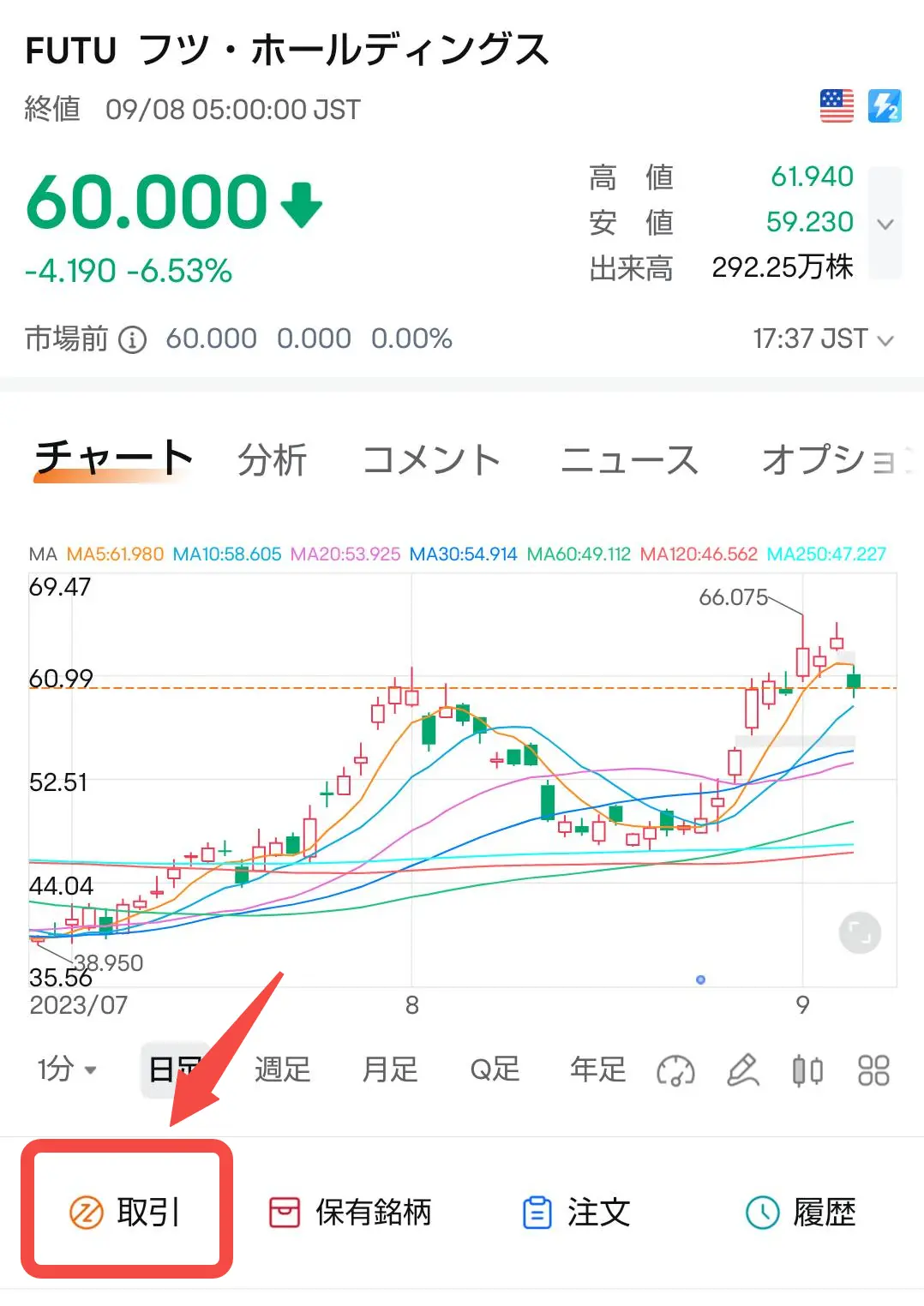Image resolution: width=924 pixels, height=1306 pixels.
Task: Switch to the 分析 tab
Action: click(272, 459)
